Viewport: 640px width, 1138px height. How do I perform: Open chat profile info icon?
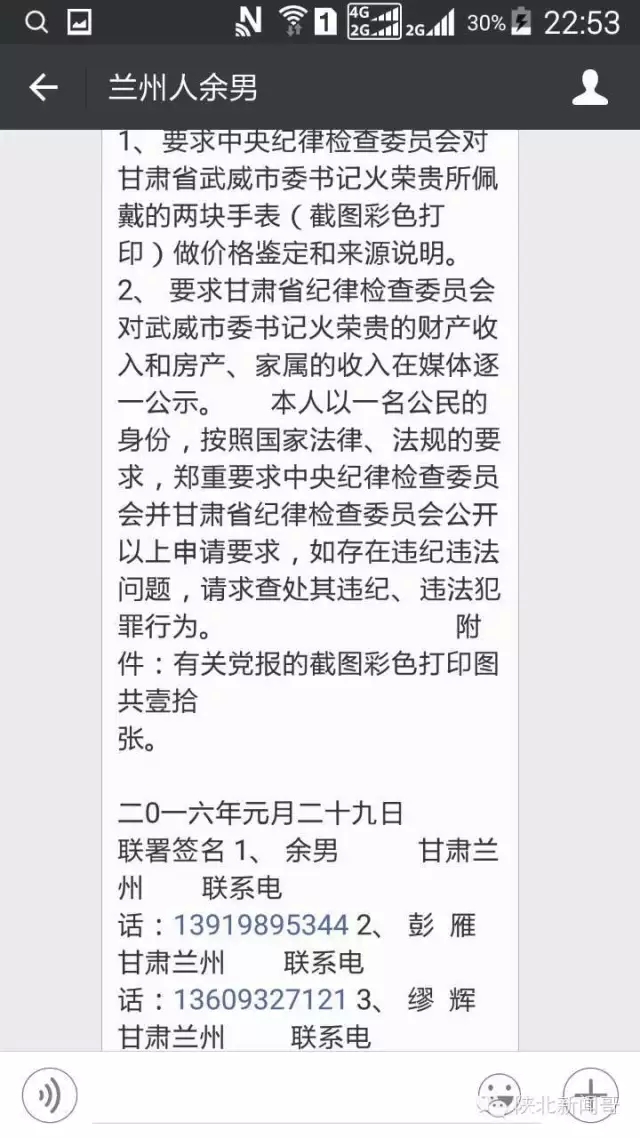tap(589, 88)
